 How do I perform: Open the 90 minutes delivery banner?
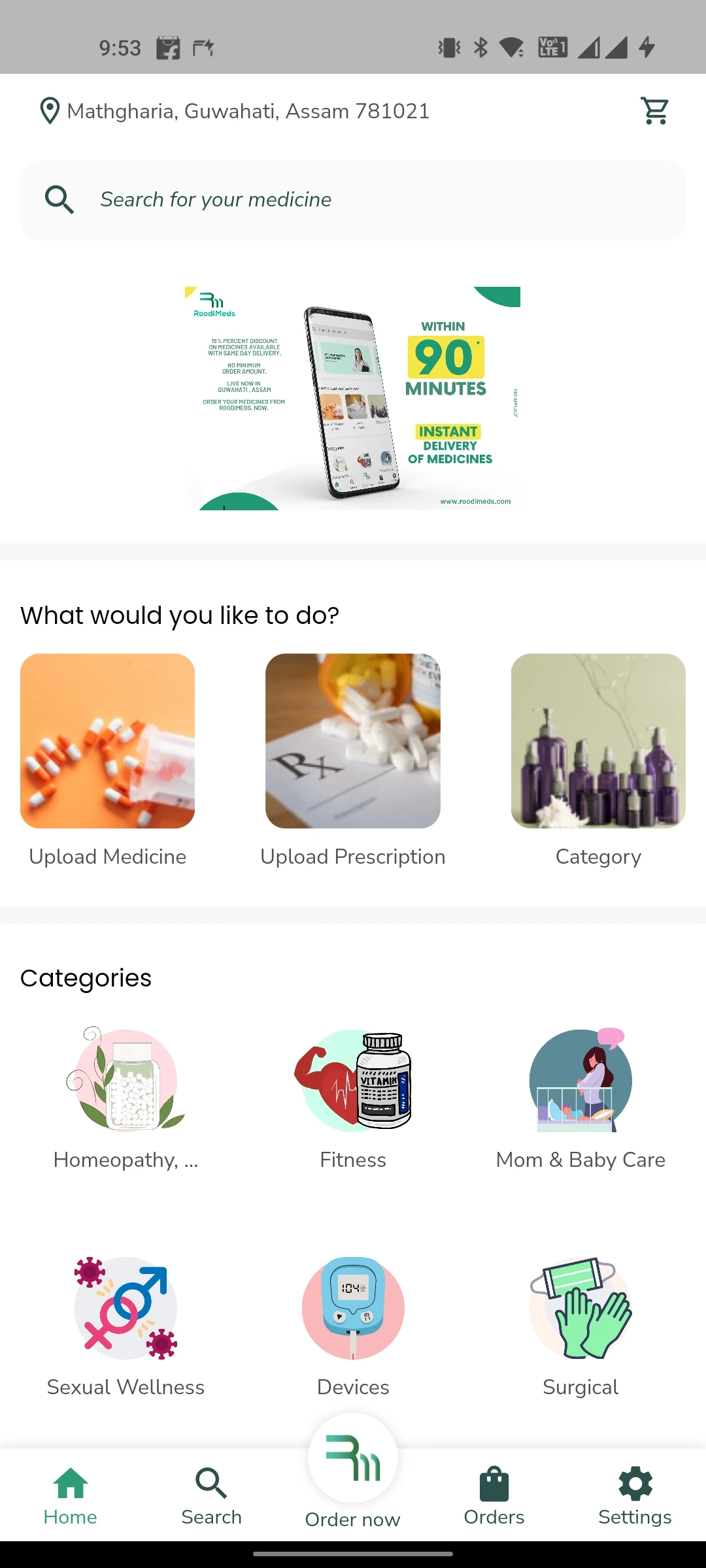[x=353, y=399]
